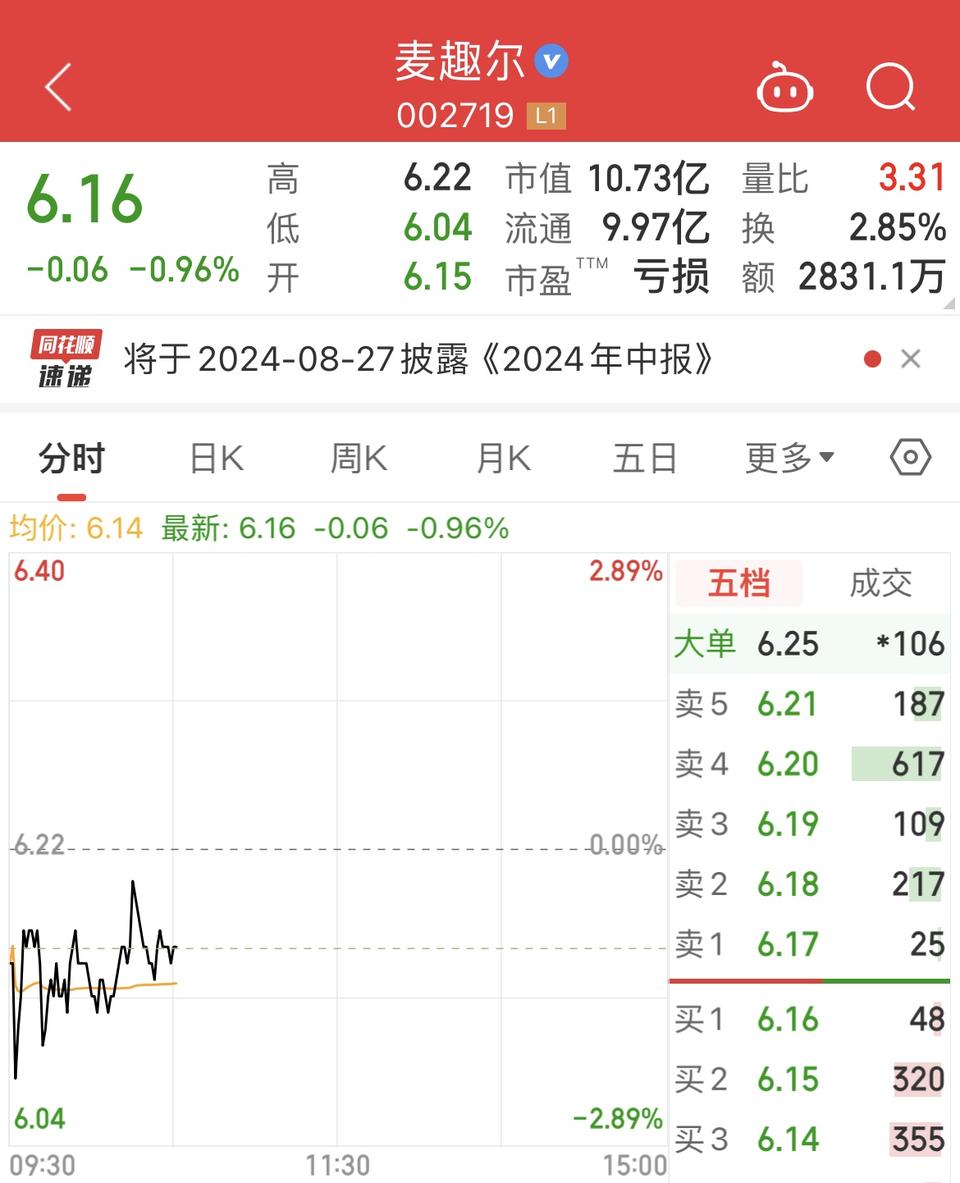Screen dimensions: 960x1183
Task: Tap the 买1 price row 6.16
Action: pyautogui.click(x=810, y=1019)
